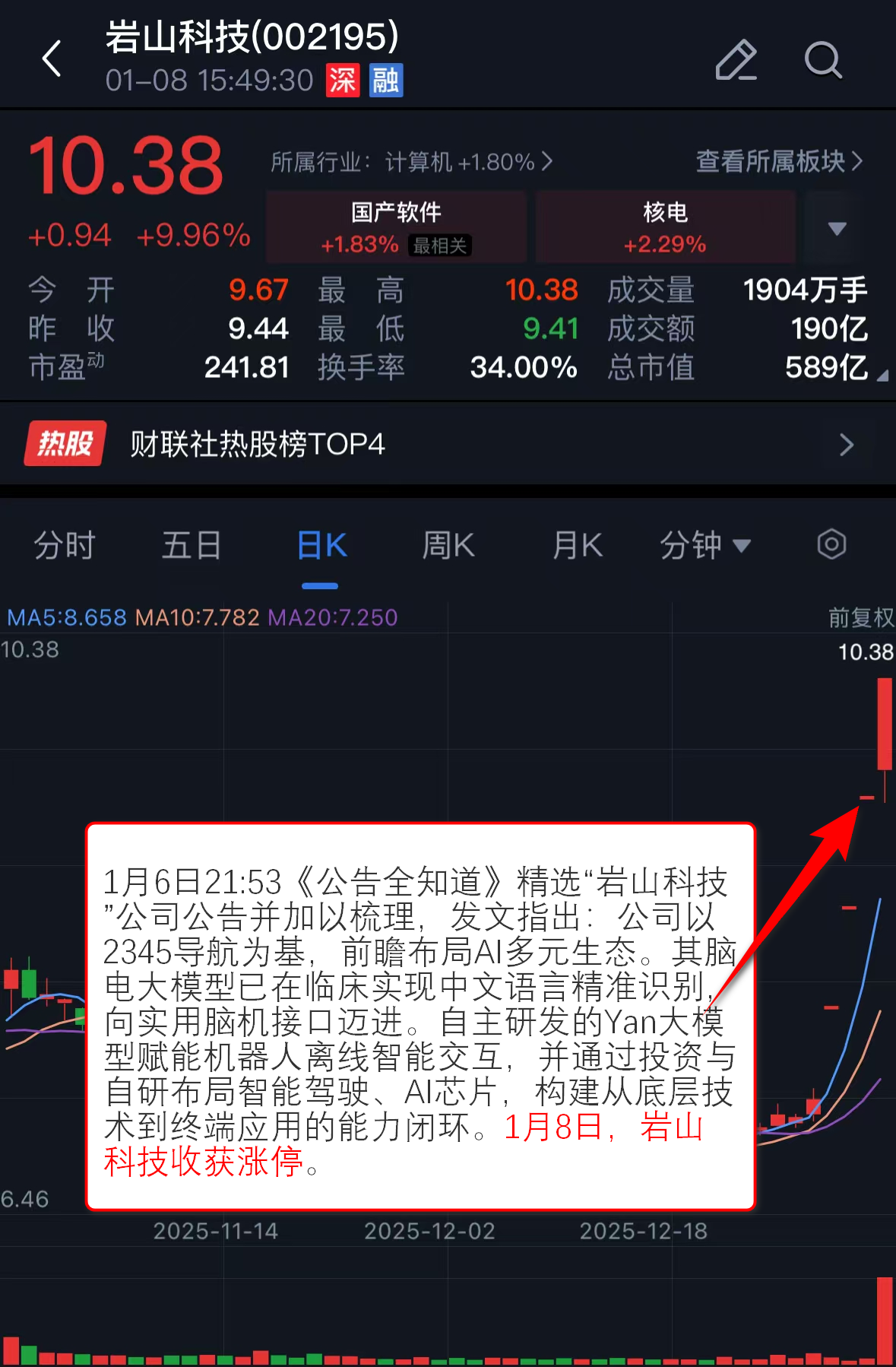Switch to the 周K chart tab

[x=448, y=546]
